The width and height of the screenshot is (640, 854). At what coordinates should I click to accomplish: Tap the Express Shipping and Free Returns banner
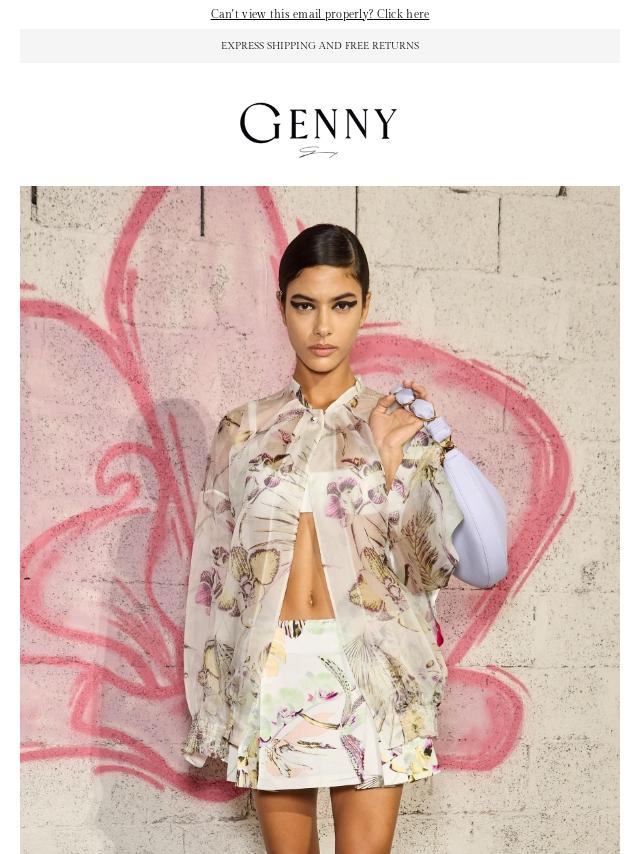[x=319, y=46]
